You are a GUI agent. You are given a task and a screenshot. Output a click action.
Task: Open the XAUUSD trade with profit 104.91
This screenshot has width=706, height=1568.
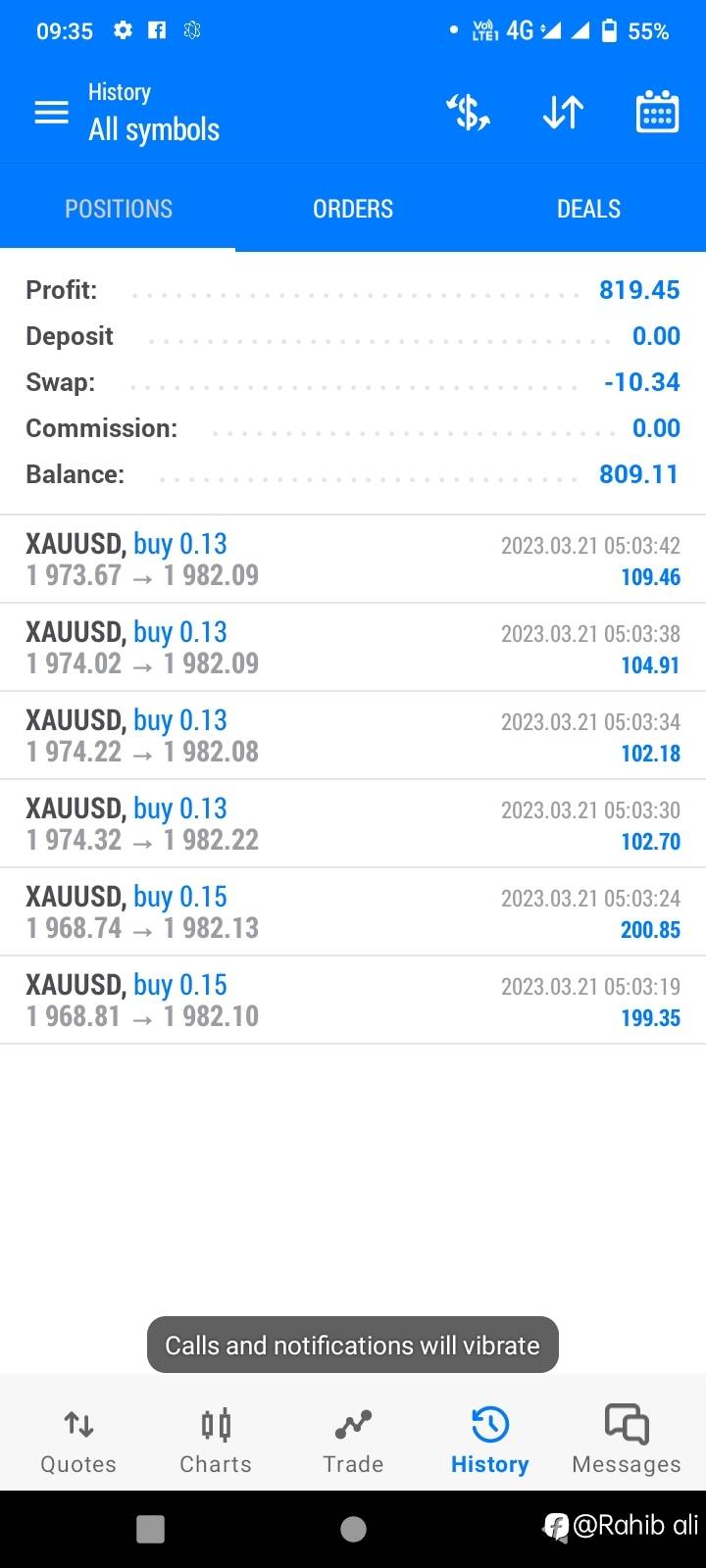(353, 647)
